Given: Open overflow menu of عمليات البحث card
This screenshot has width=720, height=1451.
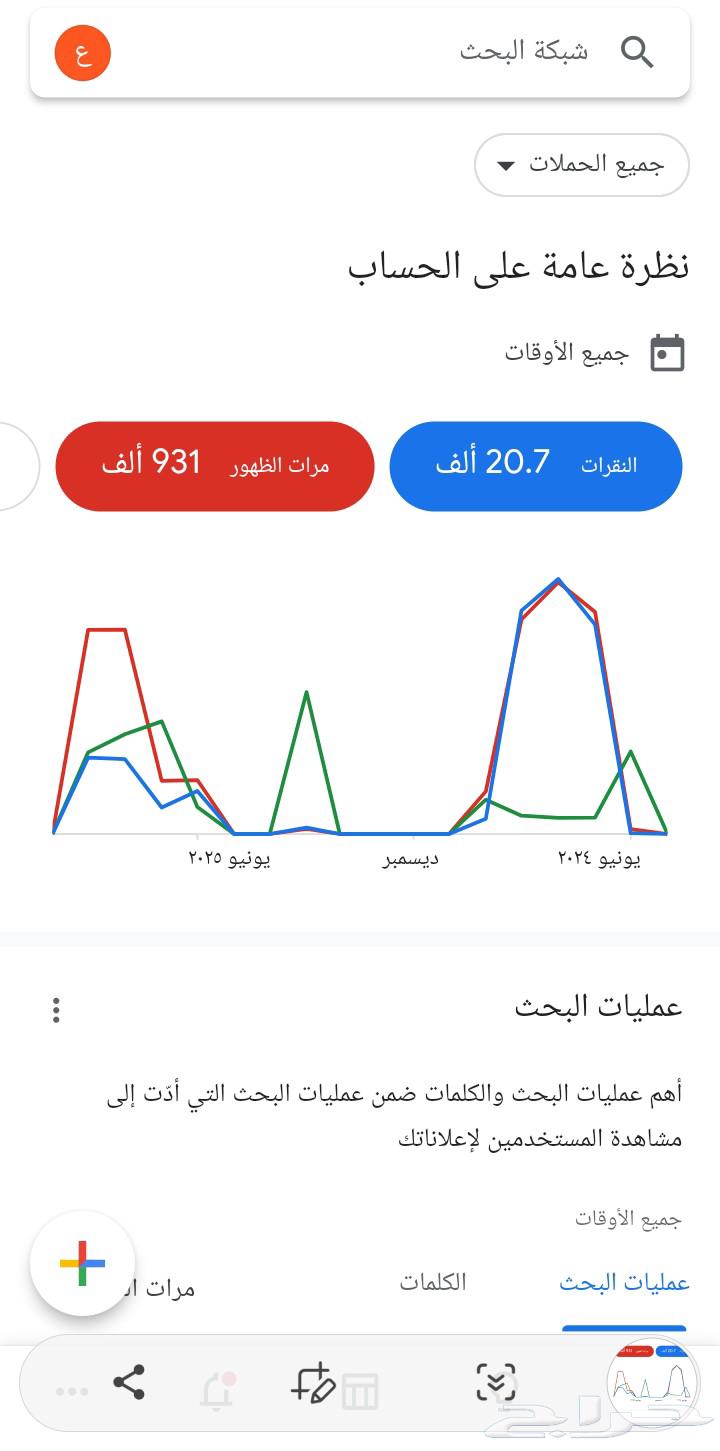Looking at the screenshot, I should [x=56, y=1010].
